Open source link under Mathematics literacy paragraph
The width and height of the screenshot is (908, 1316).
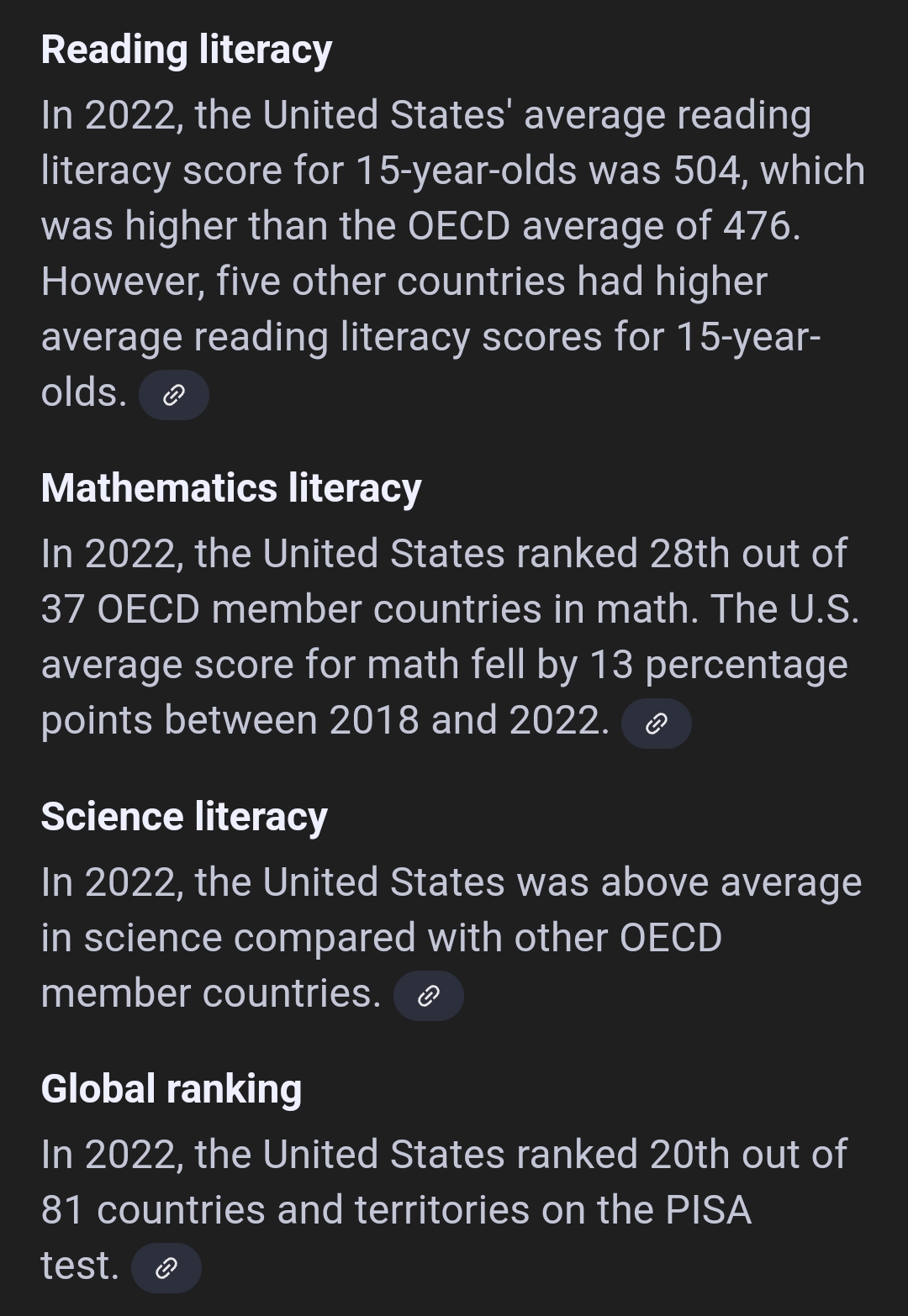[x=656, y=724]
